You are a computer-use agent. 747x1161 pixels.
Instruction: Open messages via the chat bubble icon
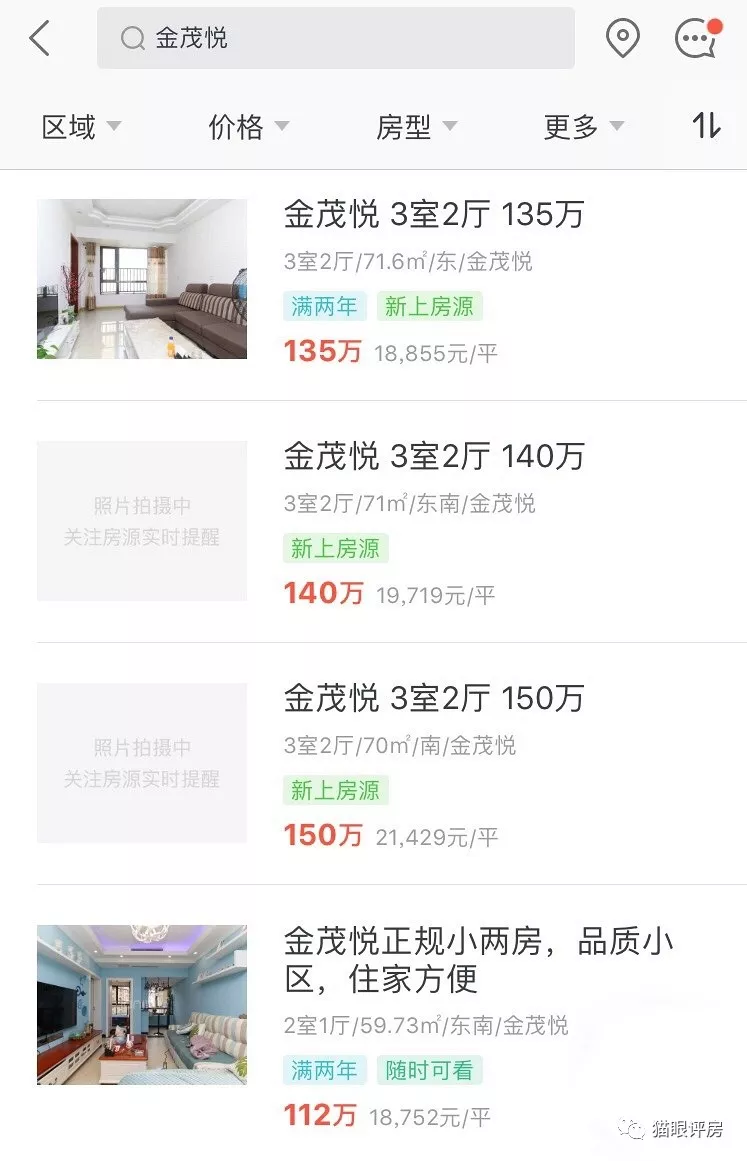pyautogui.click(x=694, y=40)
